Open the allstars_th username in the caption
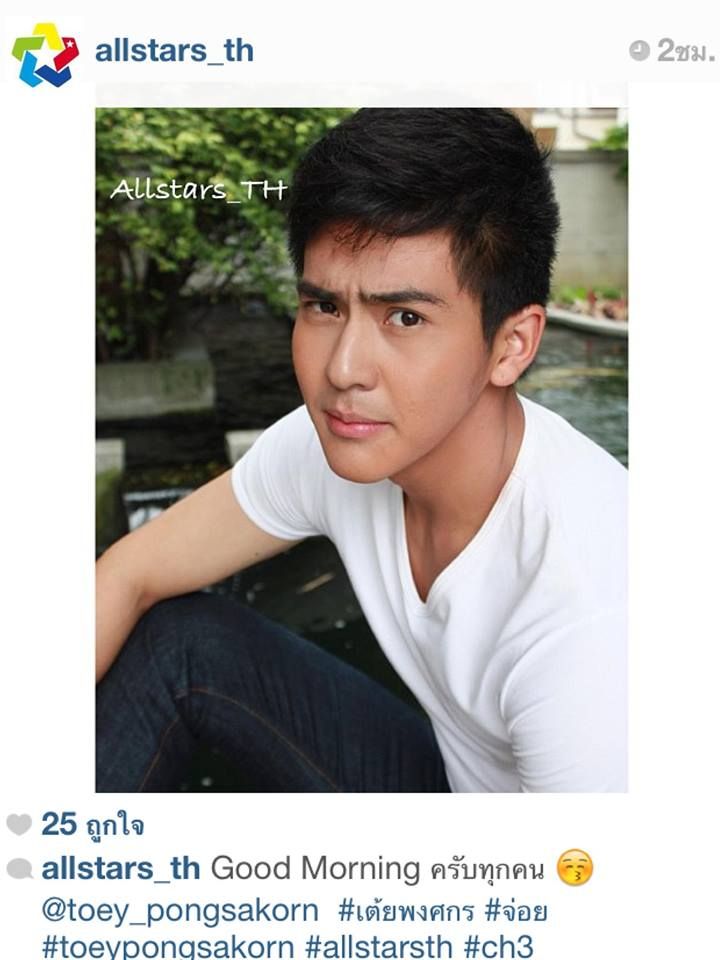Image resolution: width=720 pixels, height=960 pixels. [121, 868]
